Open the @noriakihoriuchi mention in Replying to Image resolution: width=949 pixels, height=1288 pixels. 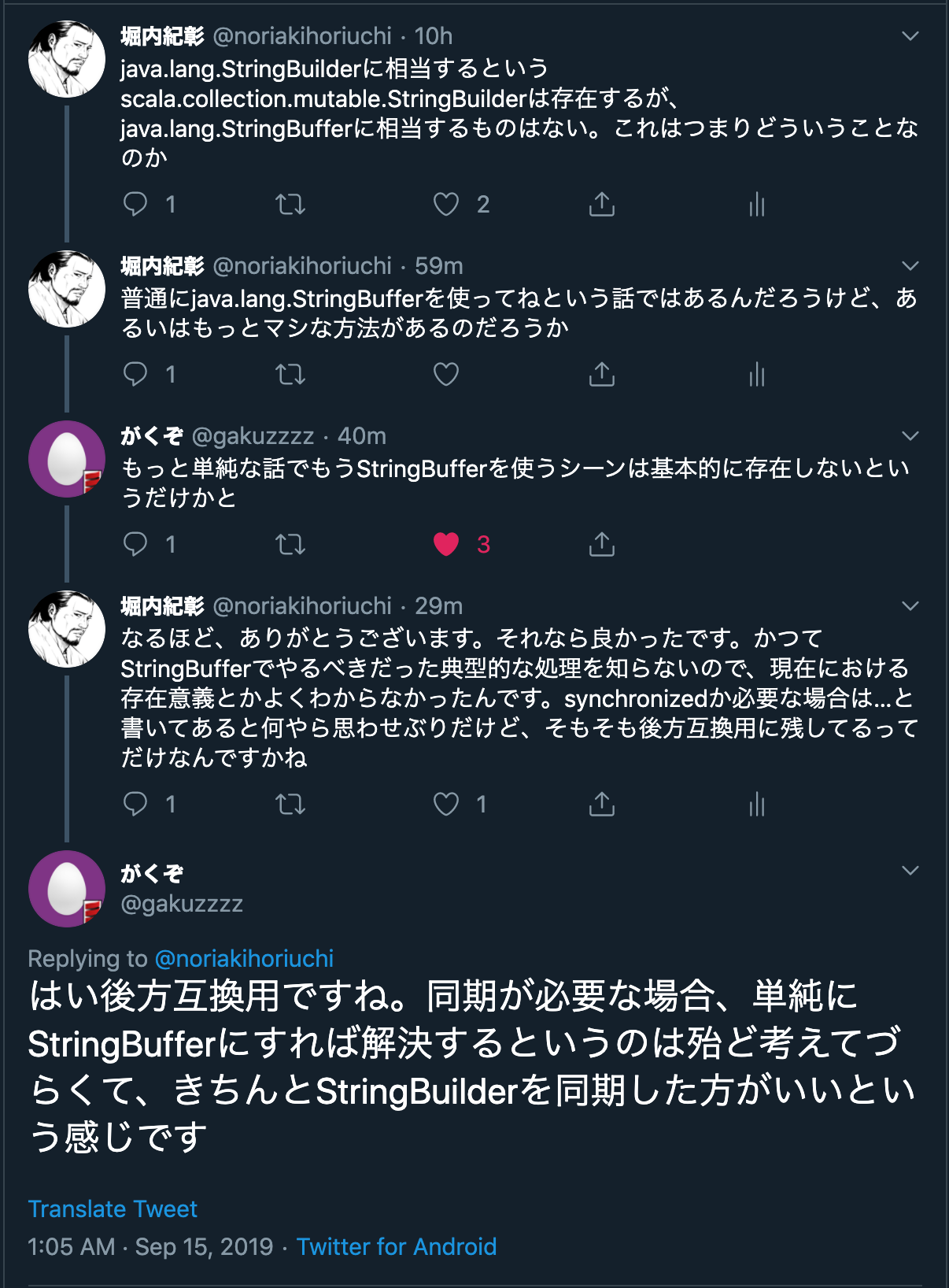coord(244,959)
